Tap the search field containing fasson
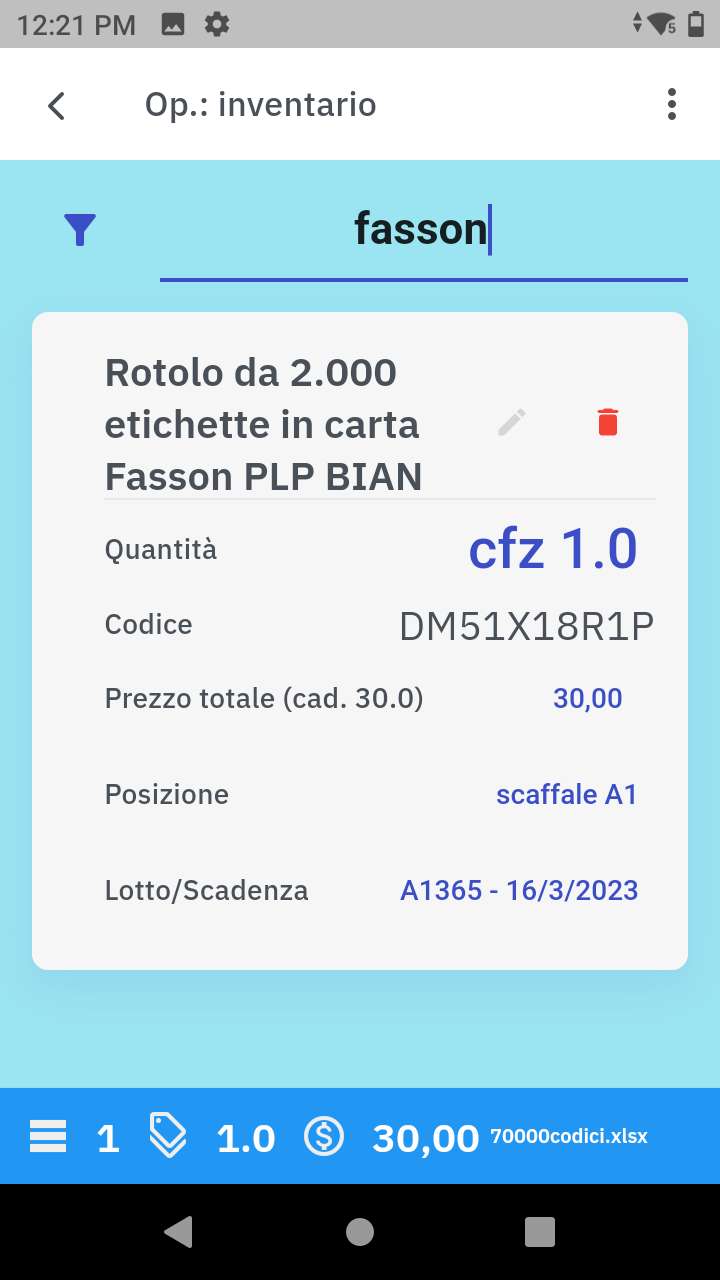Viewport: 720px width, 1280px height. (422, 230)
